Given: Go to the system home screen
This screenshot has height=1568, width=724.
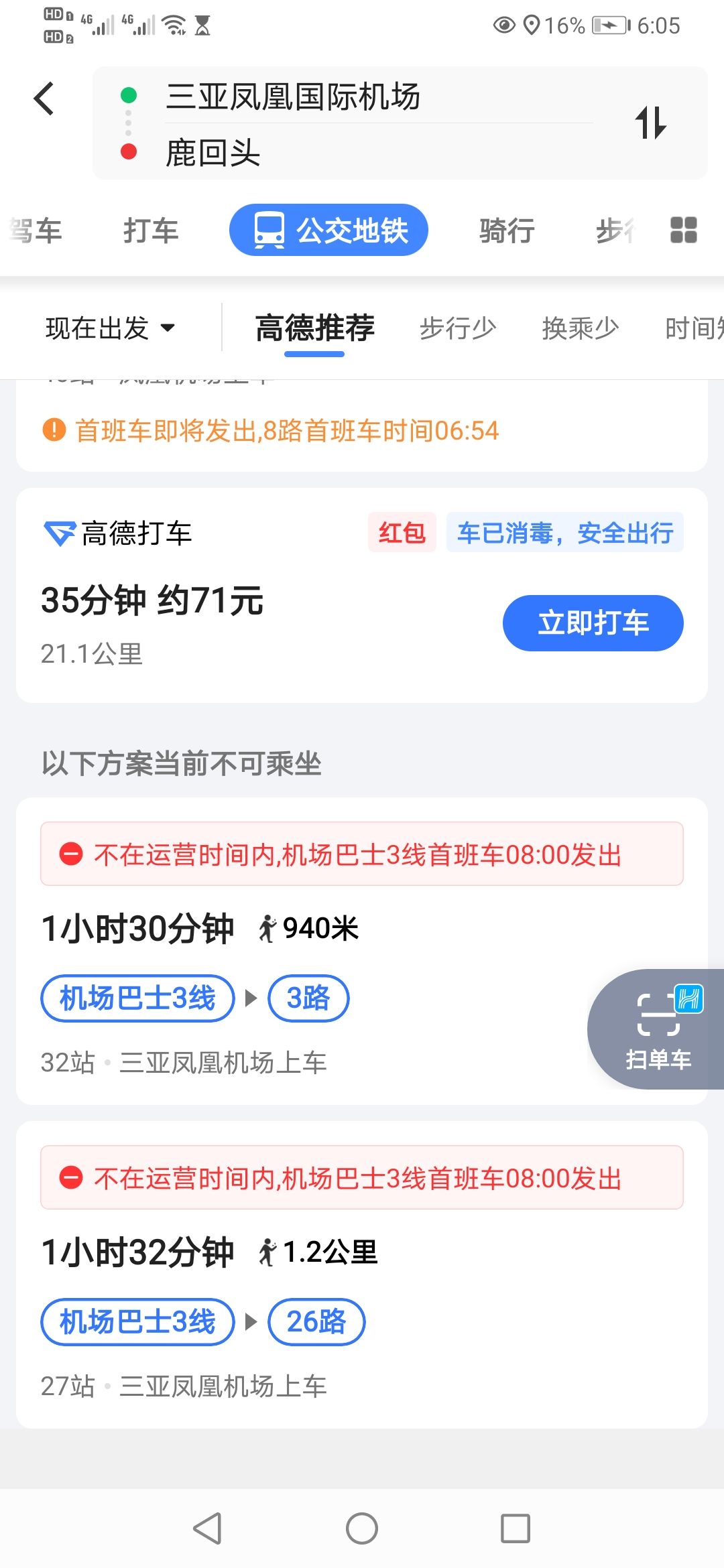Looking at the screenshot, I should pos(362,1528).
